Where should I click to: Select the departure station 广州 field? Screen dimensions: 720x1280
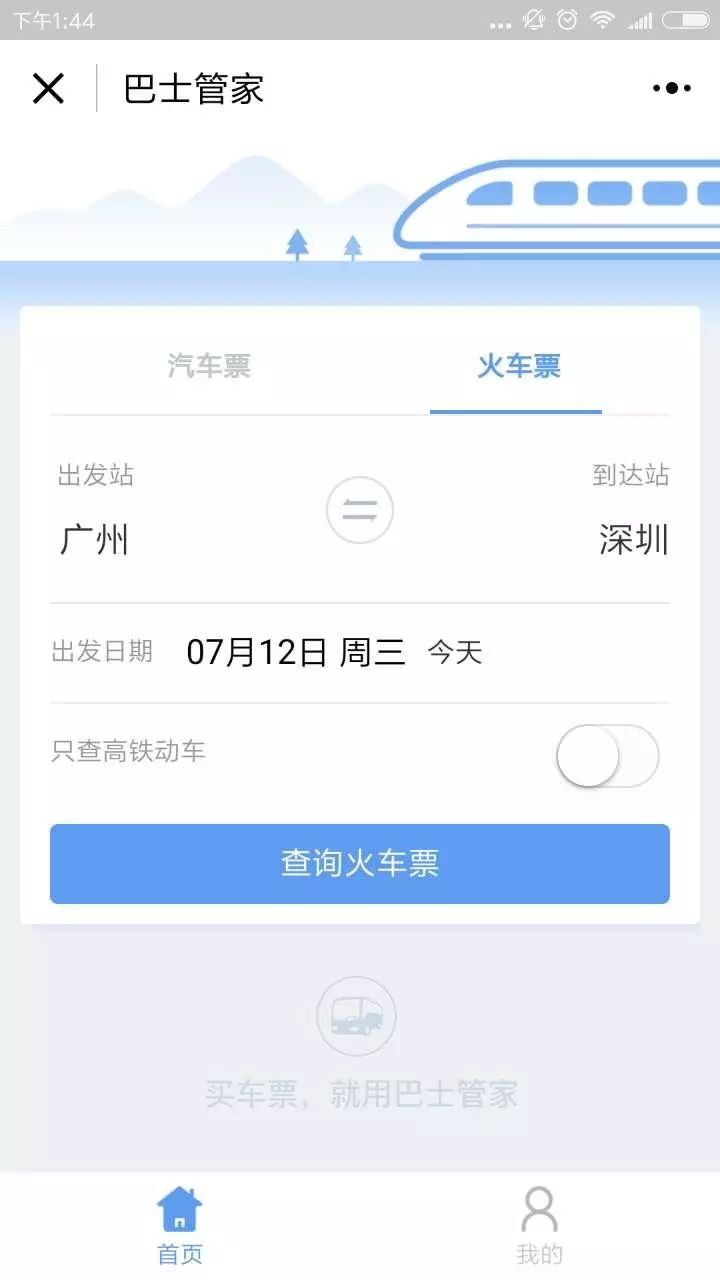(x=95, y=540)
